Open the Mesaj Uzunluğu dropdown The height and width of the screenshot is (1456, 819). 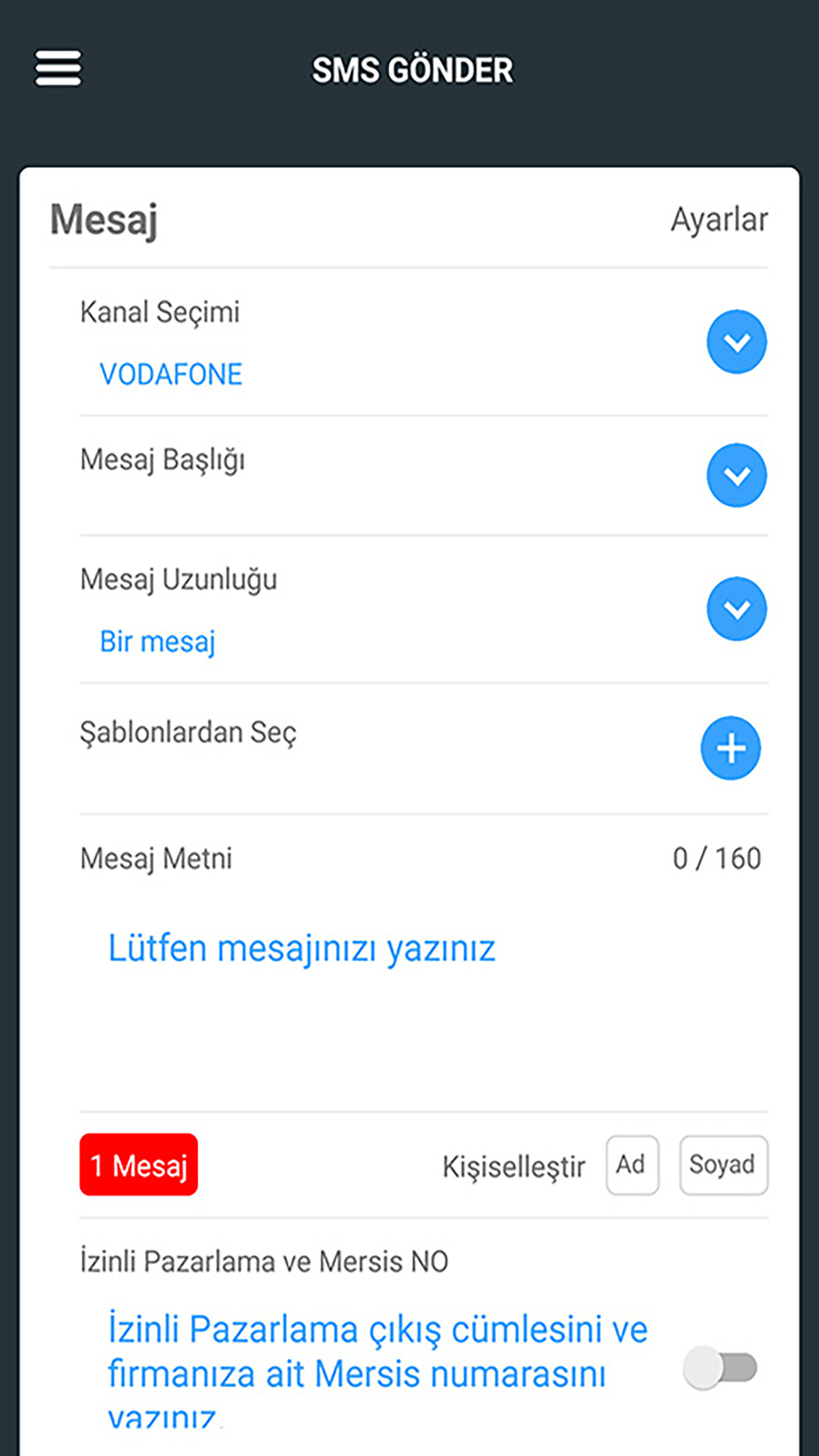click(x=737, y=609)
